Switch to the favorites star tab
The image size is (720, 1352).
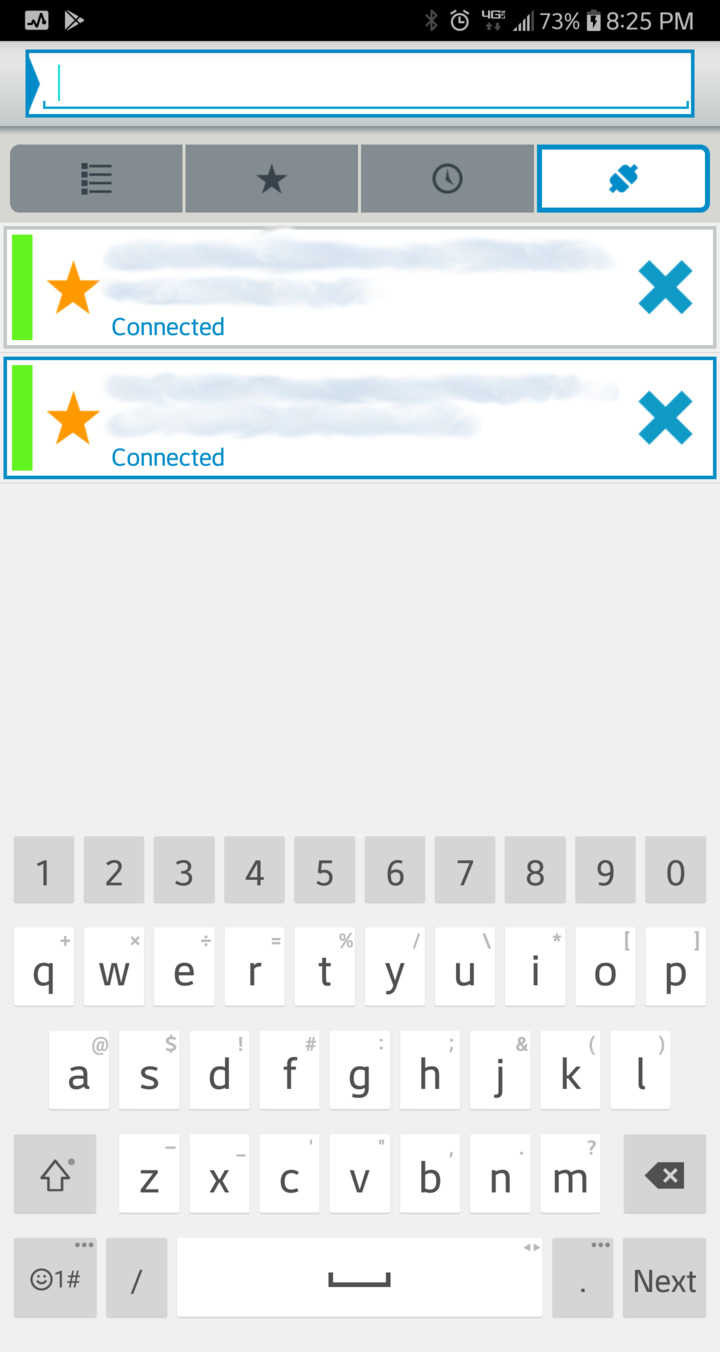[x=271, y=179]
